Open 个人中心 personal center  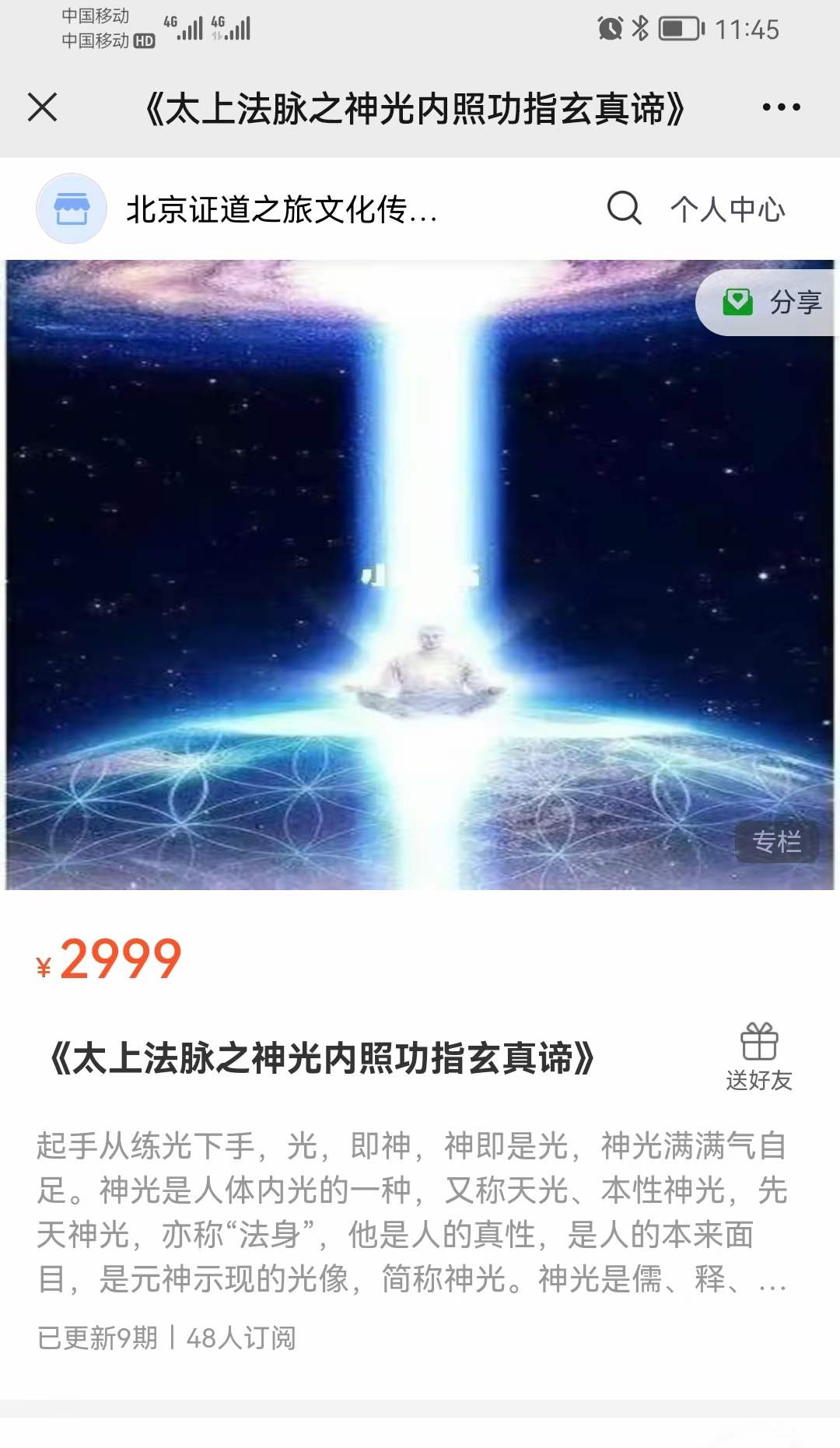click(726, 209)
